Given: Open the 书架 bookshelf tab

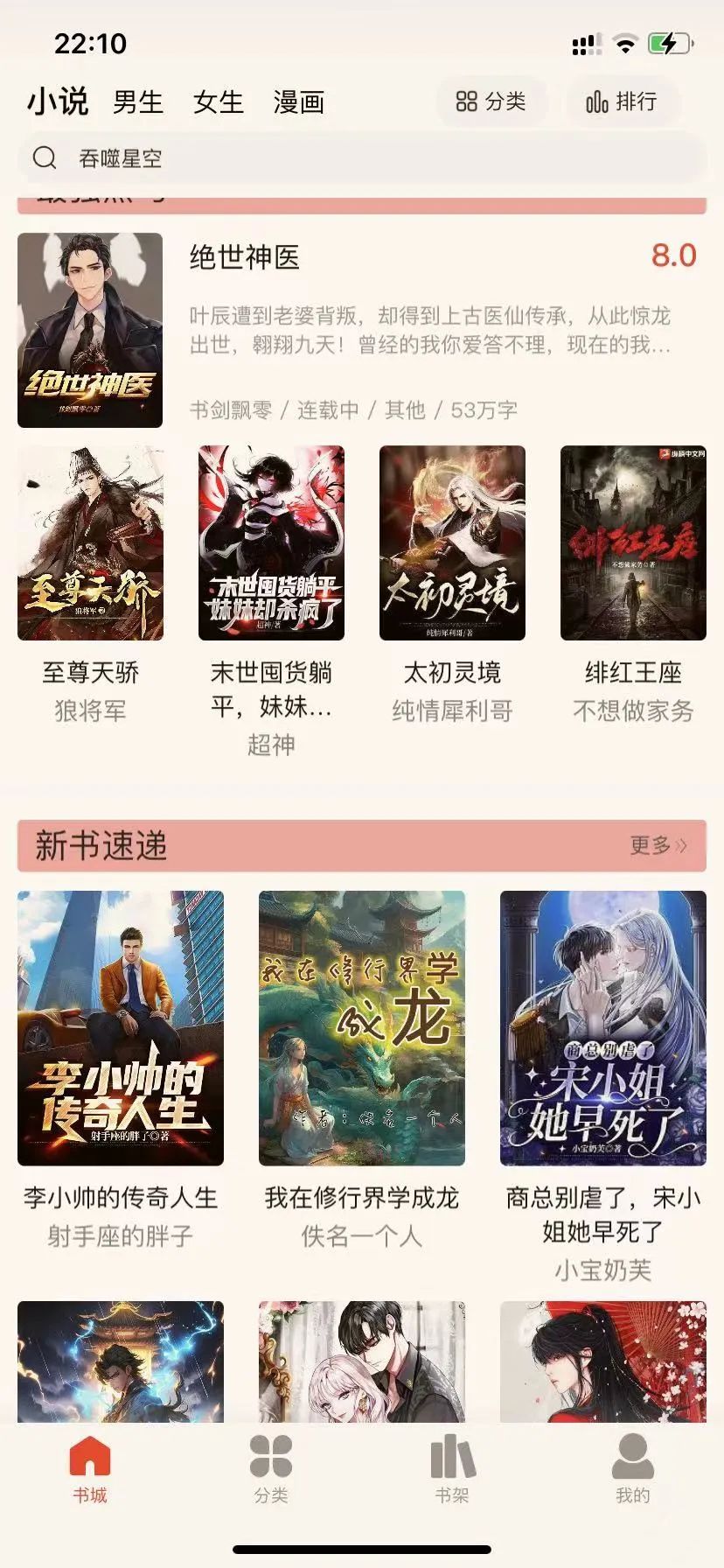Looking at the screenshot, I should (452, 1469).
